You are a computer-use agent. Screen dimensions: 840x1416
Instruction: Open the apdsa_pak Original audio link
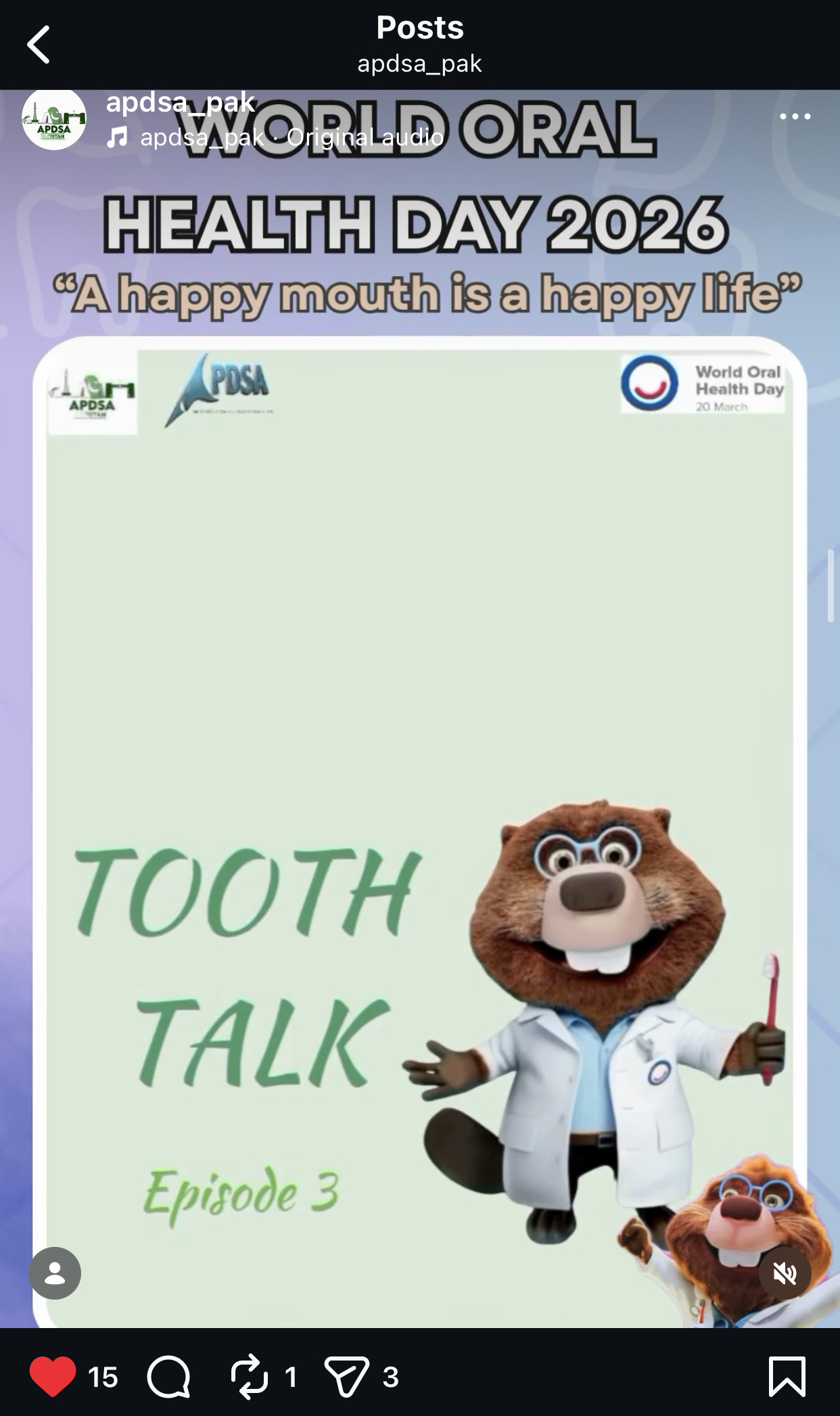coord(291,137)
